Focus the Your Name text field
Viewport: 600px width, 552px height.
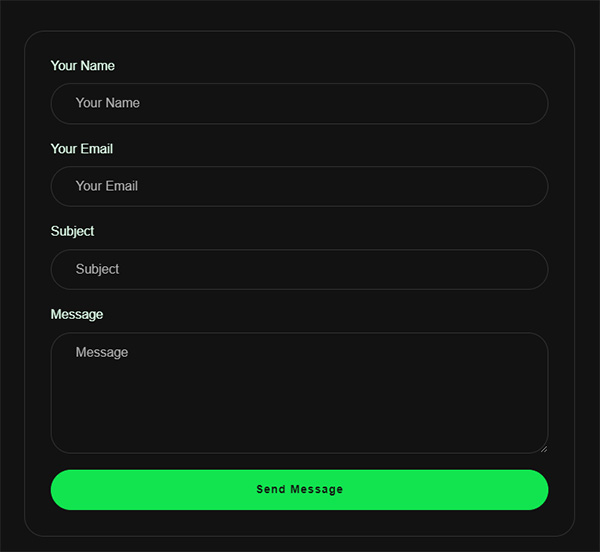coord(299,103)
